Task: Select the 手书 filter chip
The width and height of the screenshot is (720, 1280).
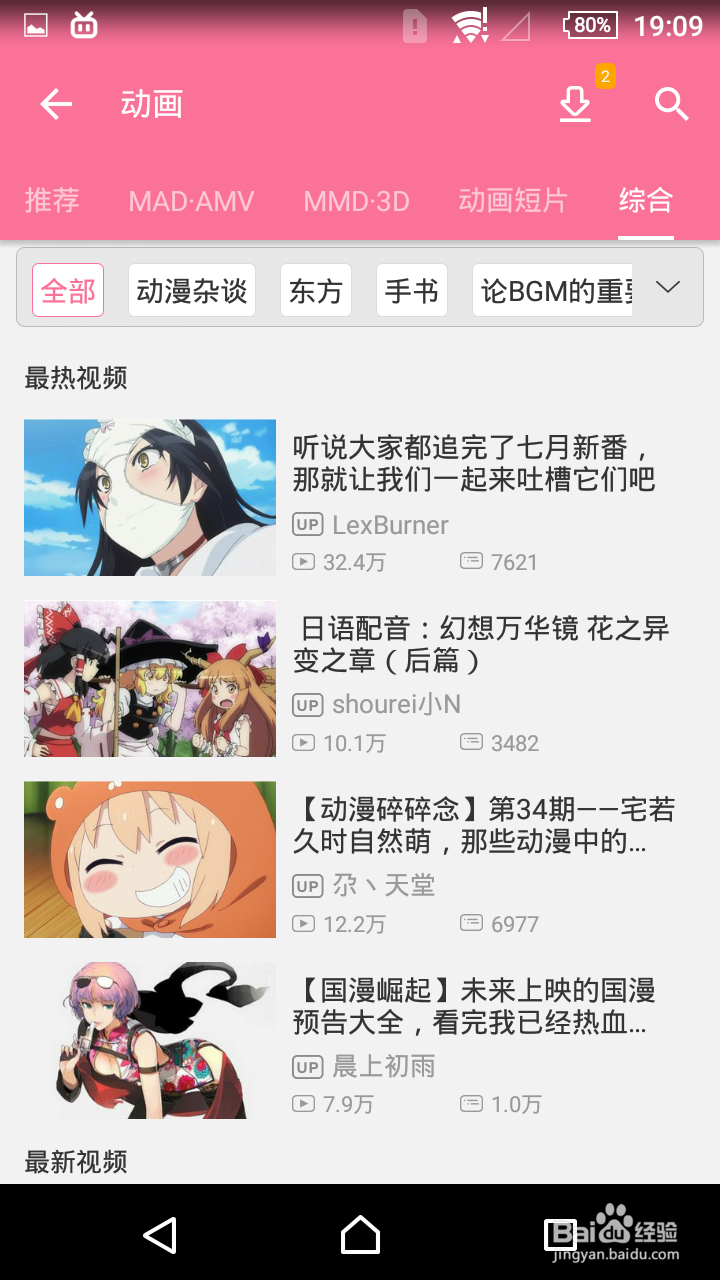Action: tap(411, 289)
